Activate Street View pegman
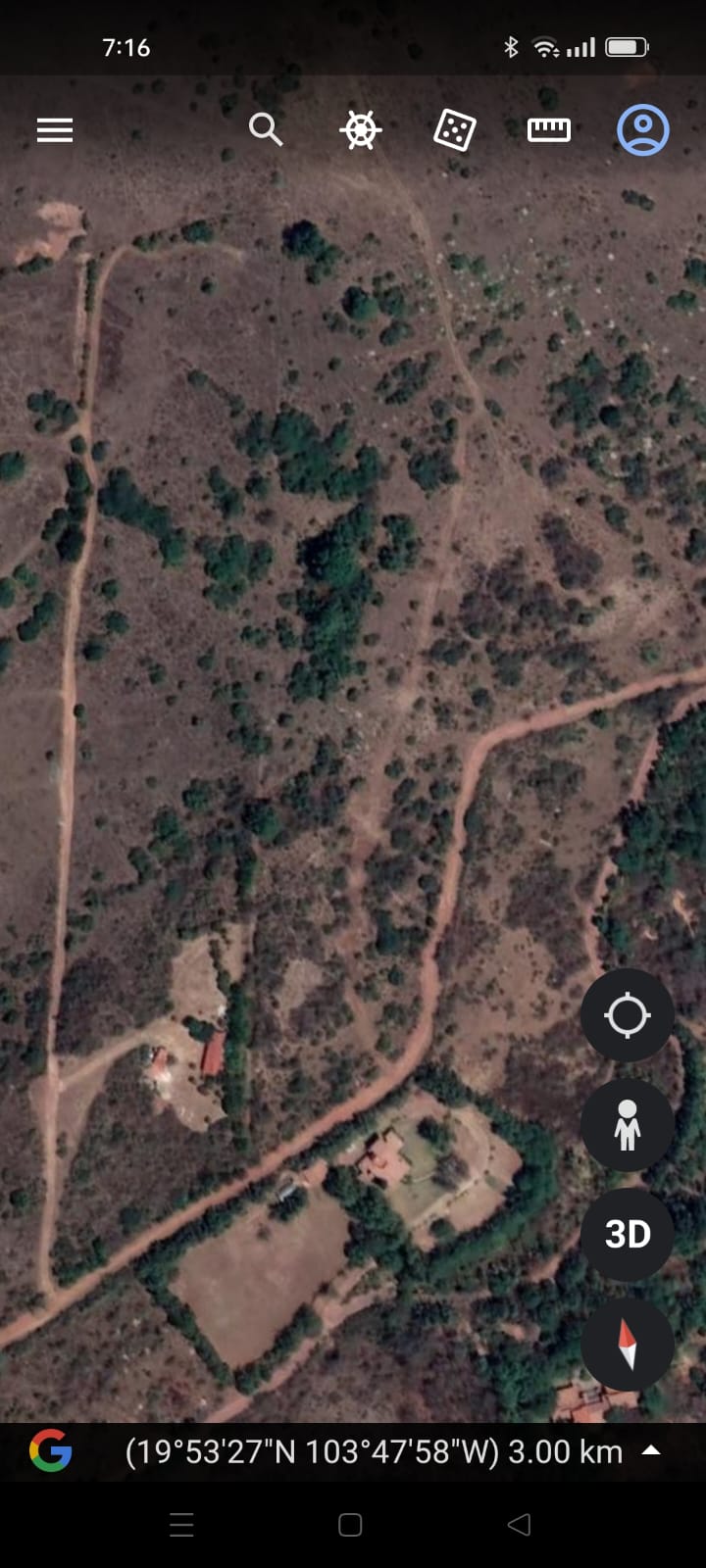Viewport: 706px width, 1568px height. [628, 1125]
